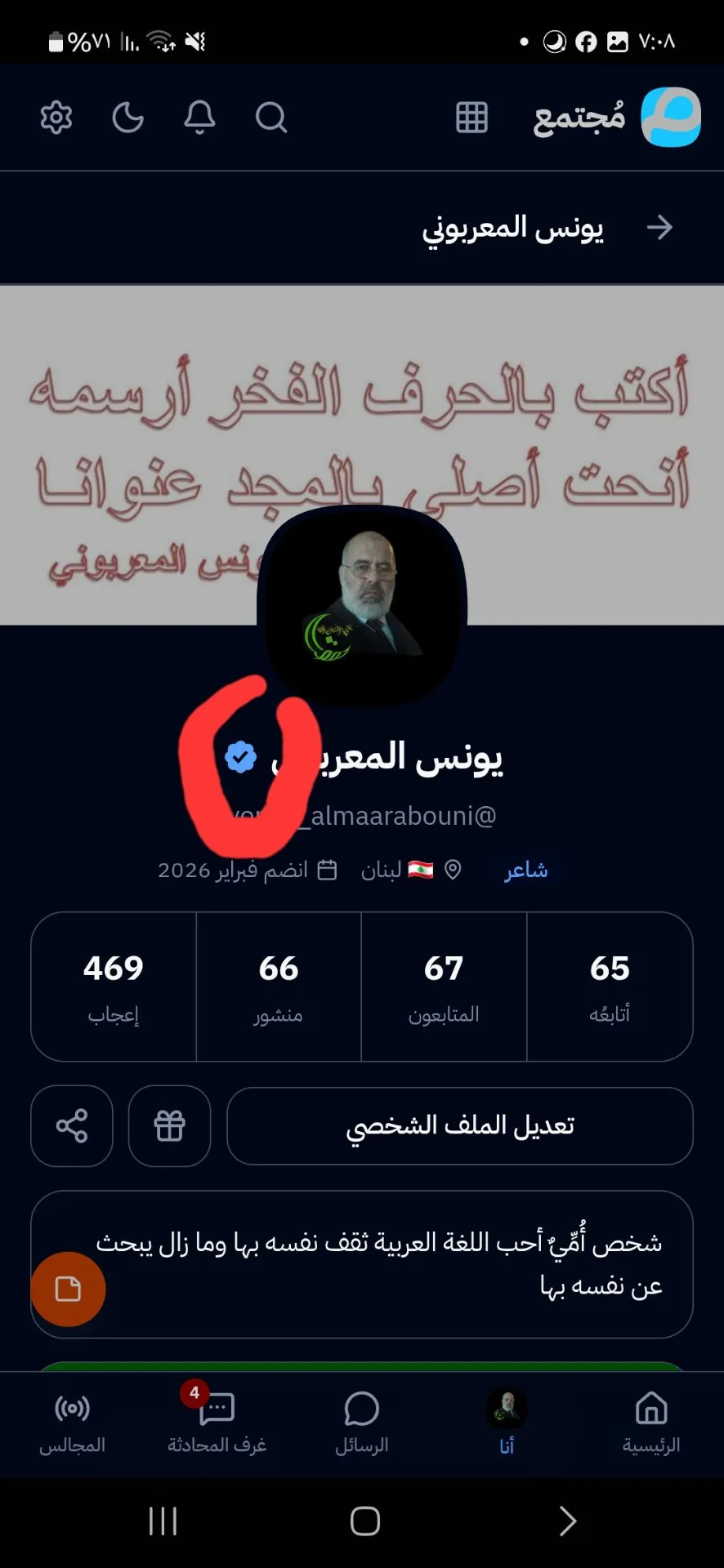724x1568 pixels.
Task: Switch to the أنا profile tab
Action: point(507,1423)
